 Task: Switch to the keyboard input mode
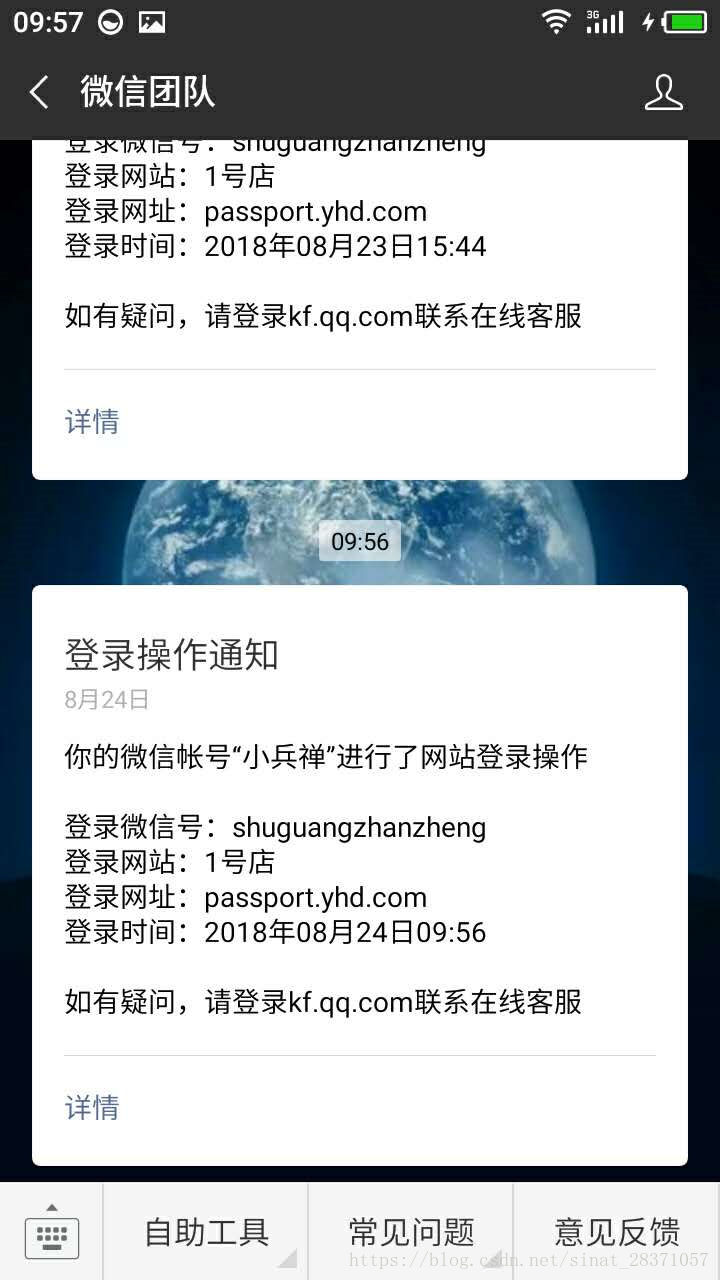pos(52,1232)
